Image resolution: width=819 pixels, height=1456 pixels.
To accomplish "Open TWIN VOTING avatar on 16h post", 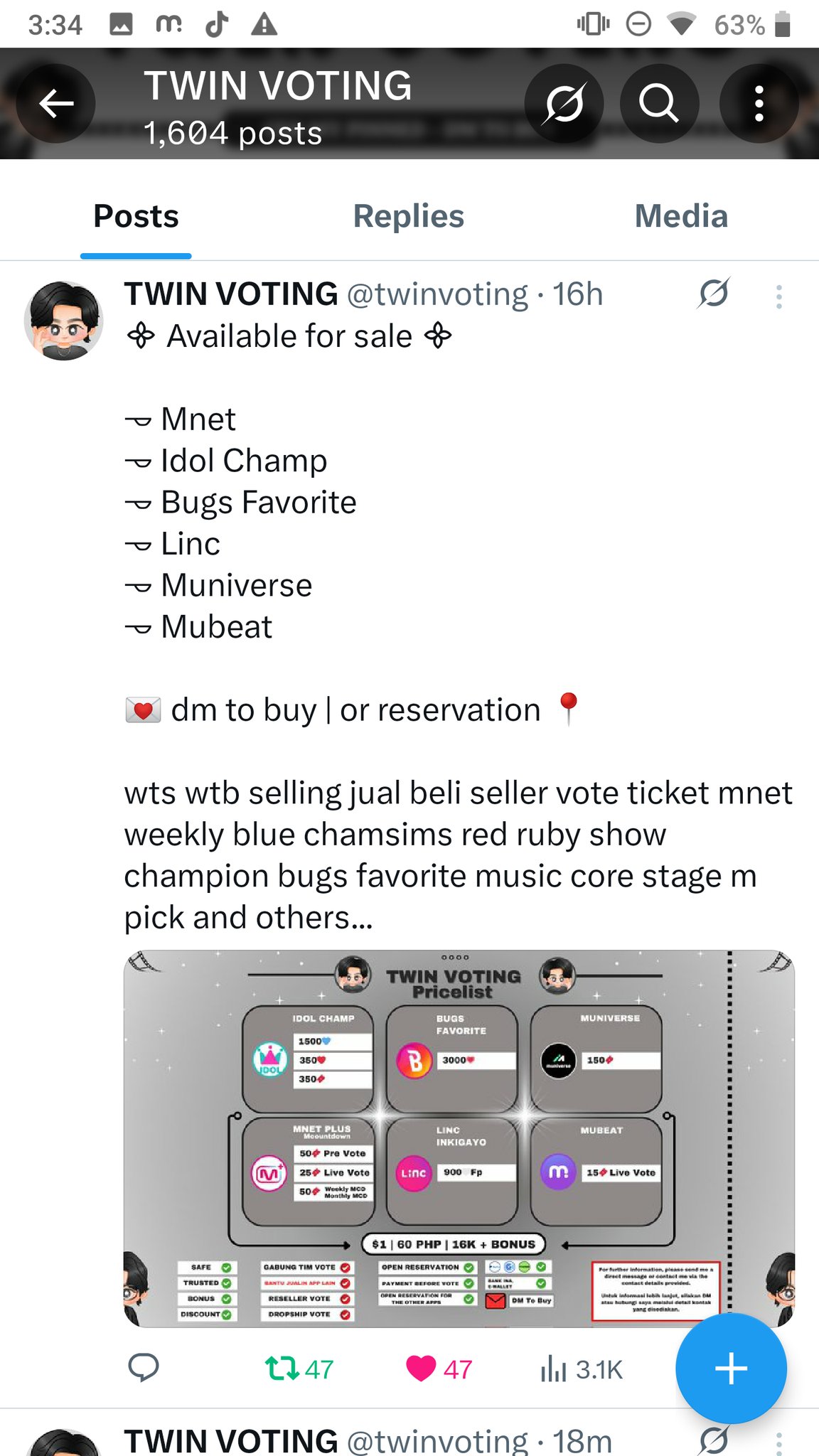I will click(64, 321).
